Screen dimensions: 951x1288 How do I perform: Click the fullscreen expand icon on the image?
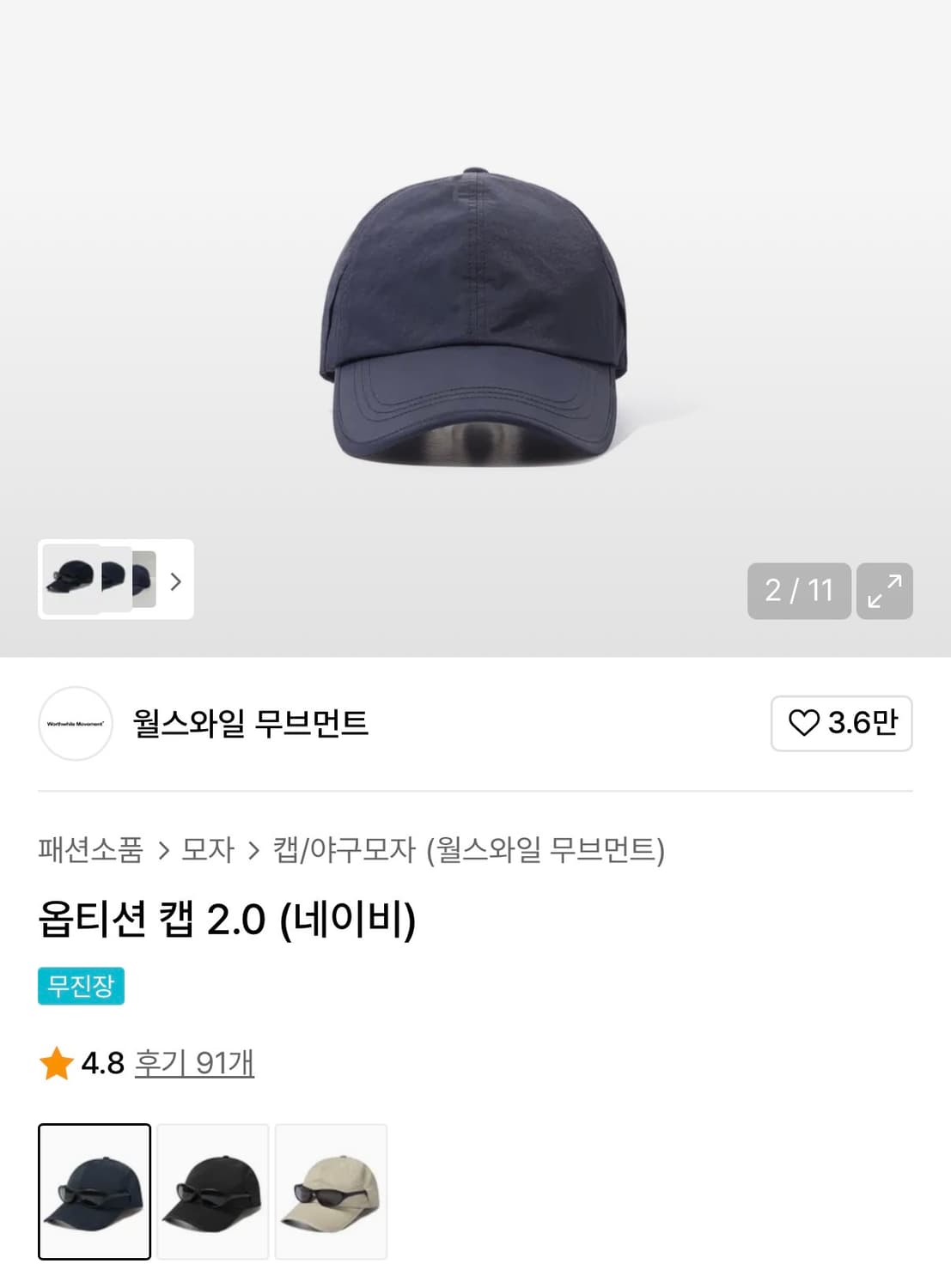pyautogui.click(x=885, y=592)
